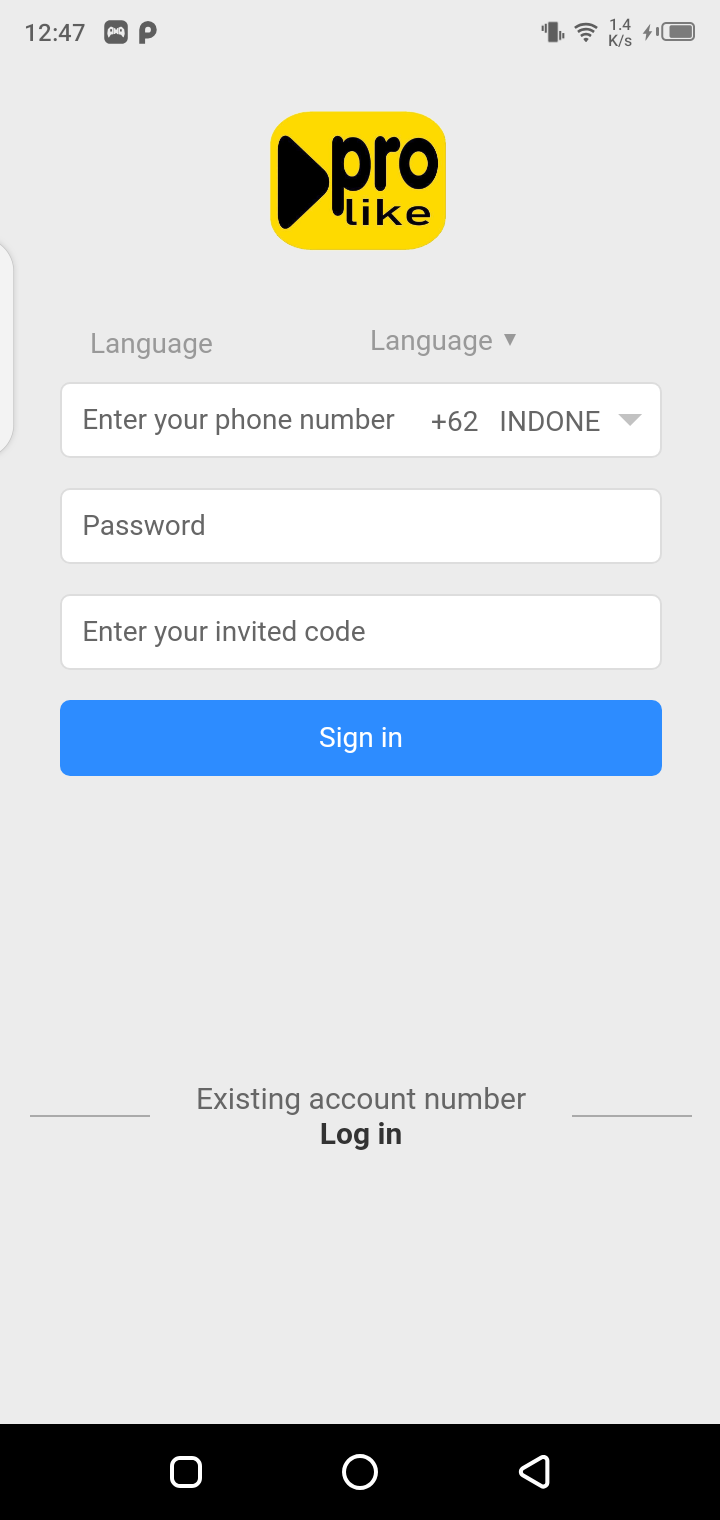Viewport: 720px width, 1520px height.
Task: Go to Log in for existing account
Action: tap(361, 1134)
